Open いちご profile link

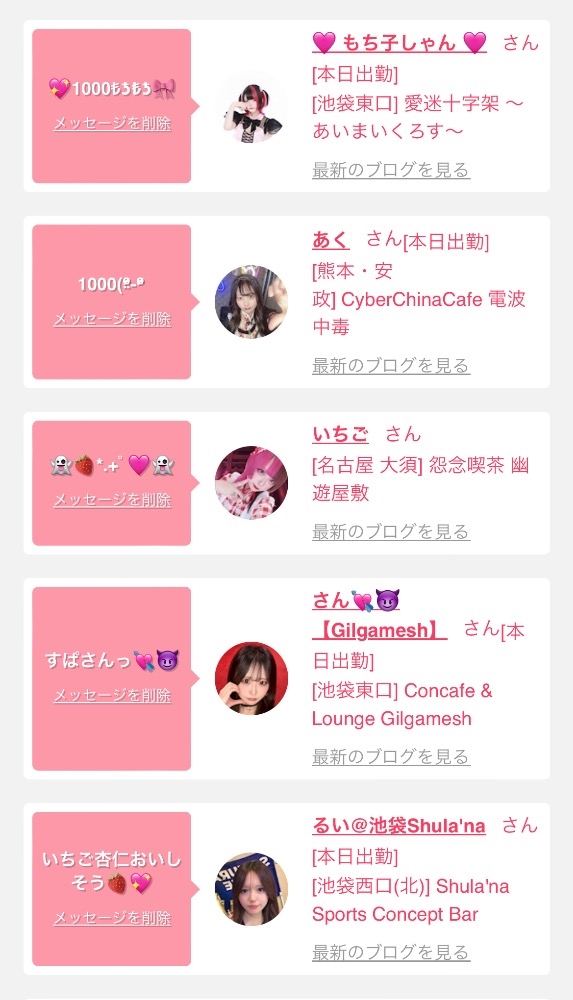(341, 434)
